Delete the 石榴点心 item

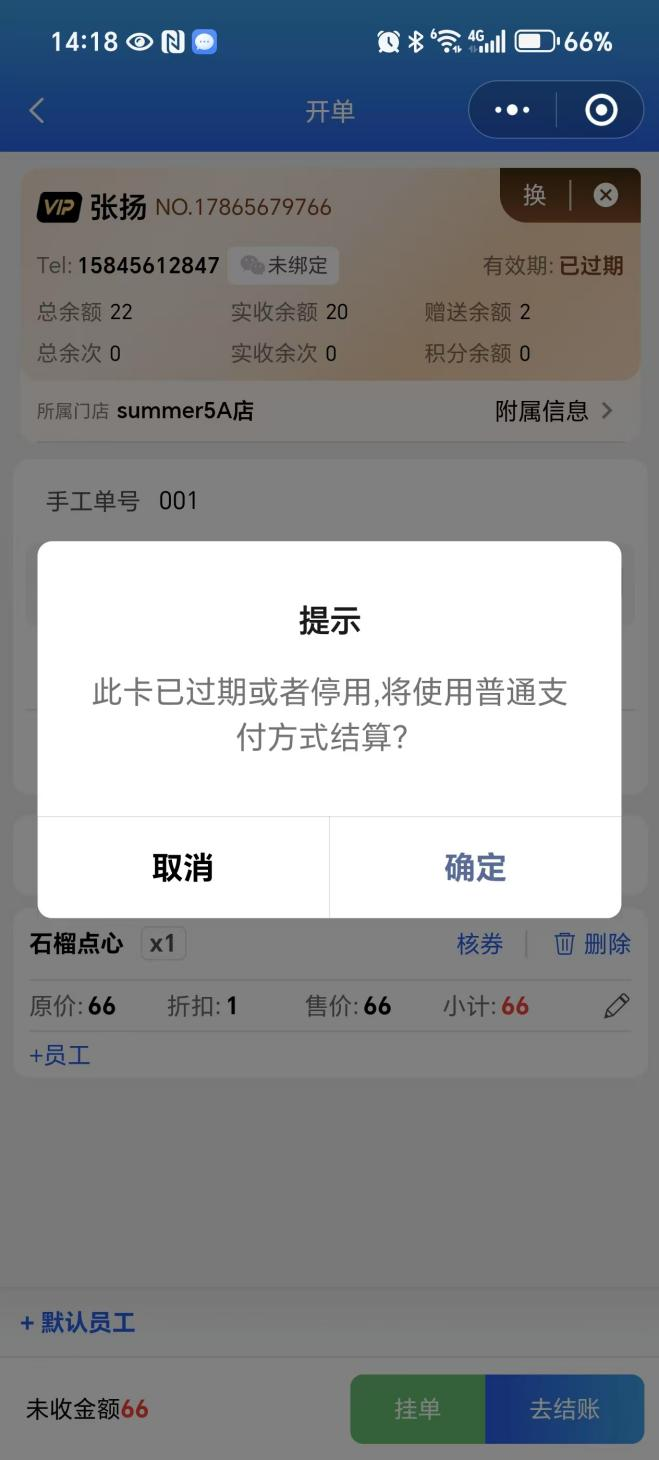[593, 944]
